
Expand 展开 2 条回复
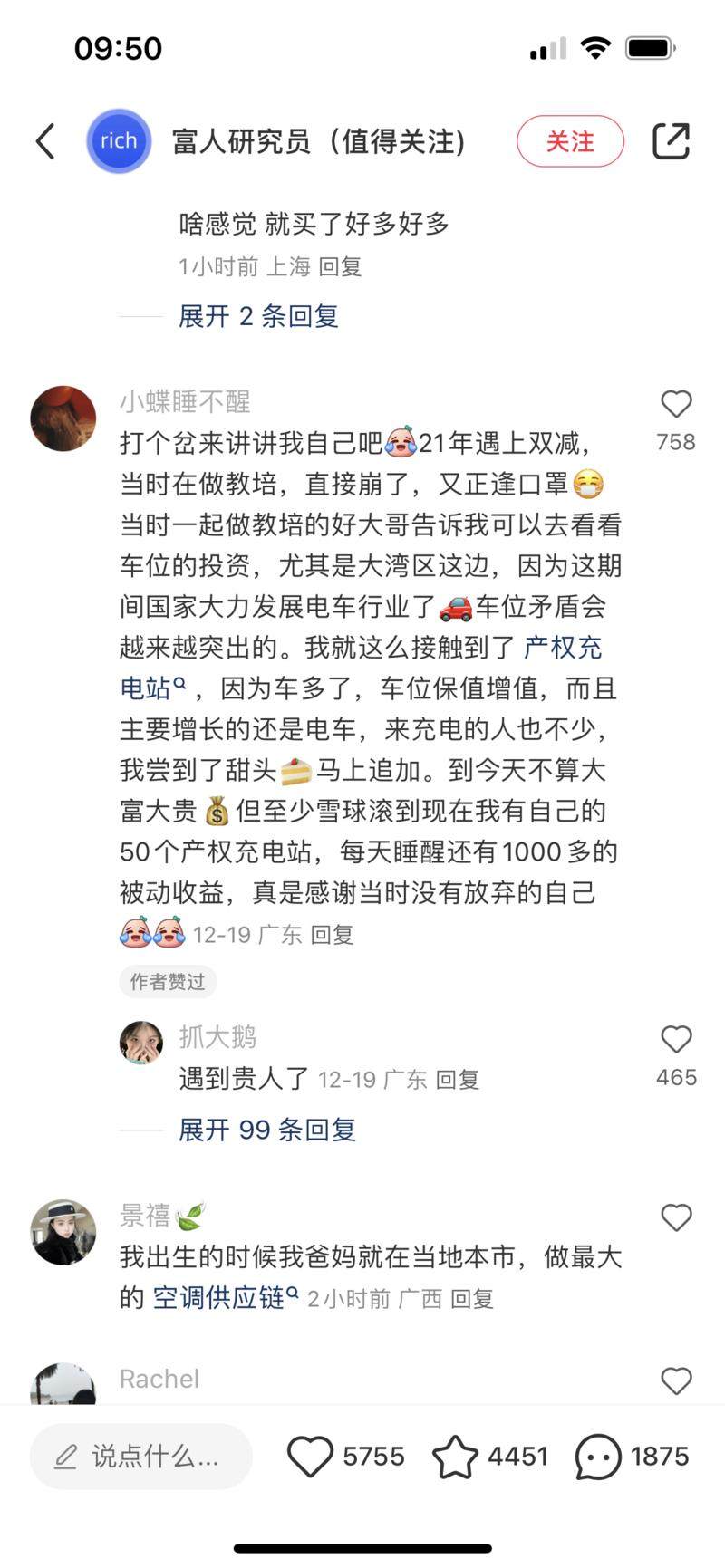point(258,316)
